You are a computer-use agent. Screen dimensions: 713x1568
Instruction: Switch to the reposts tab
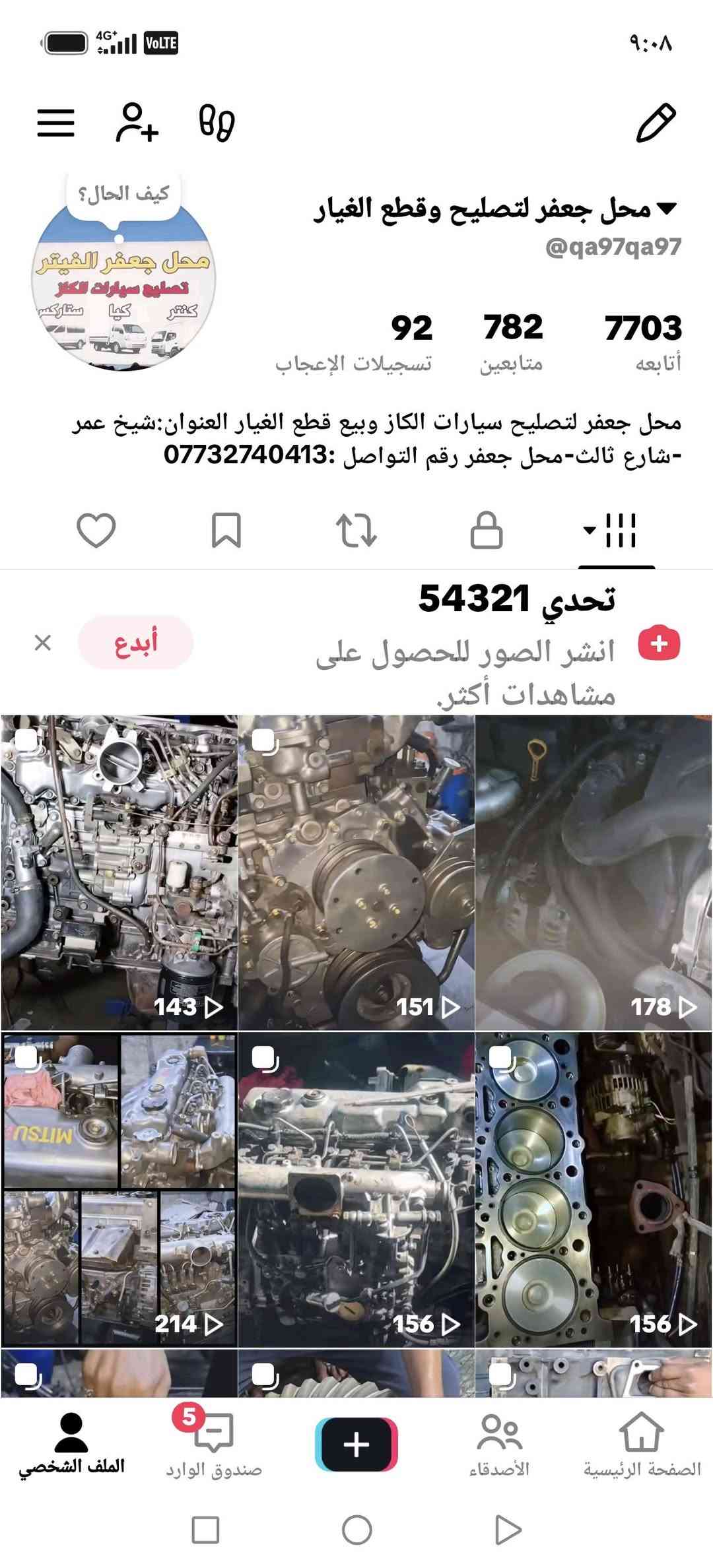click(356, 530)
